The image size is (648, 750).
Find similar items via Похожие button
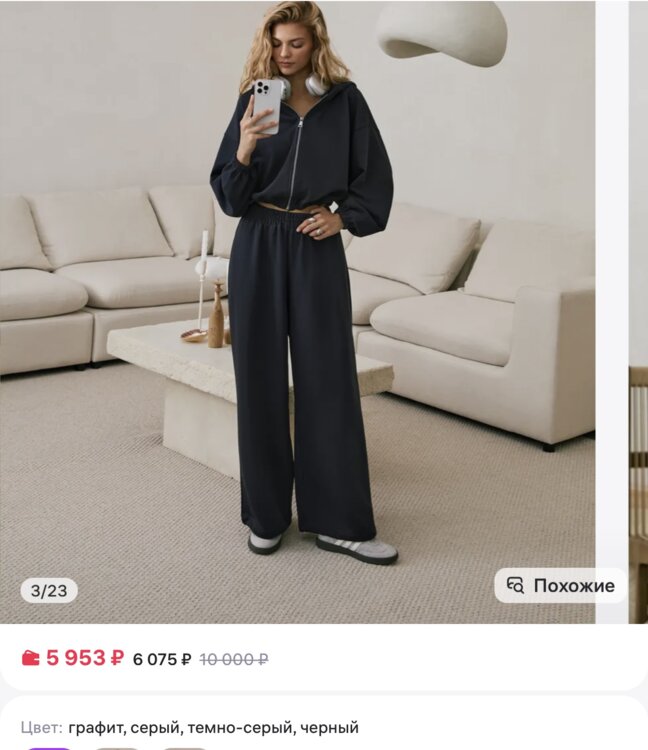pos(560,586)
